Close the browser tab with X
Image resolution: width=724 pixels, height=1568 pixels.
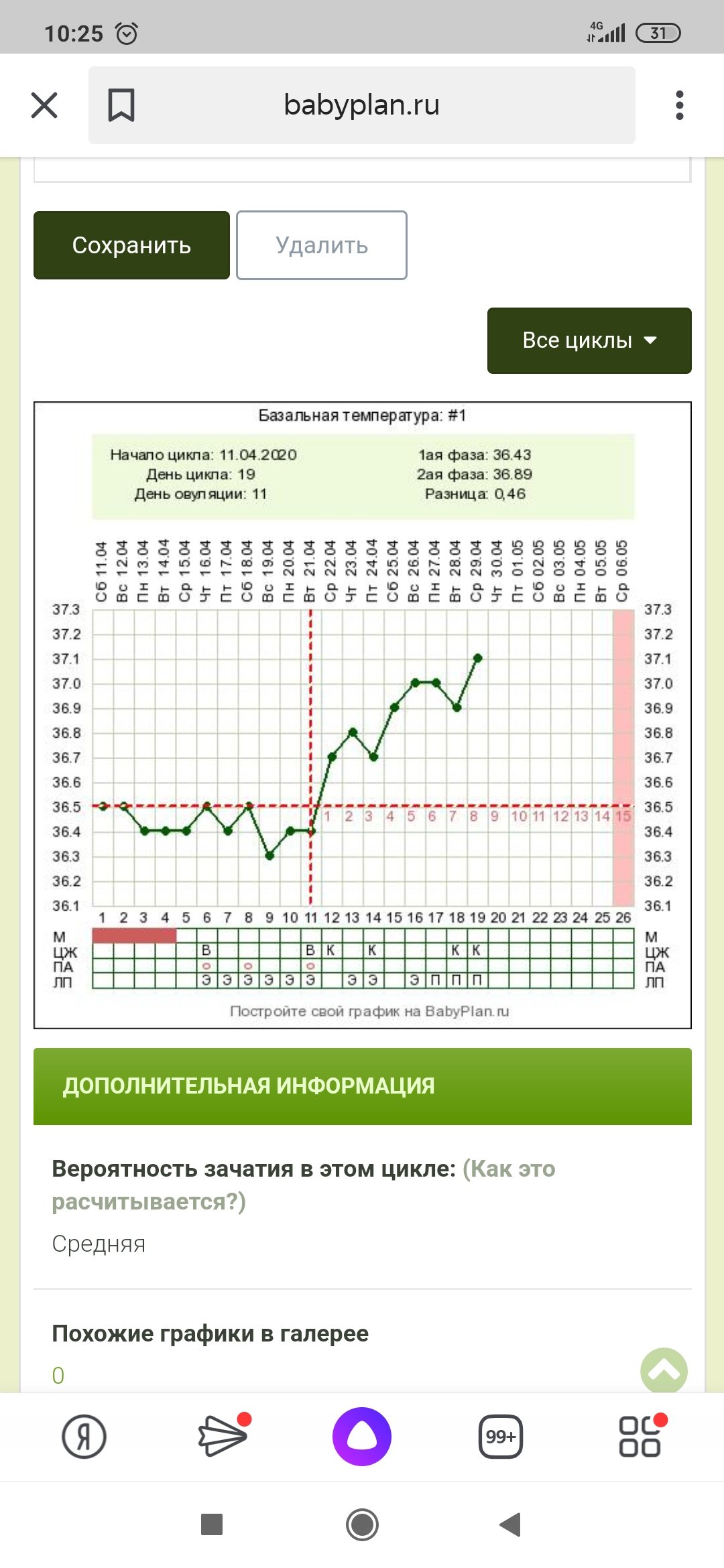[44, 105]
